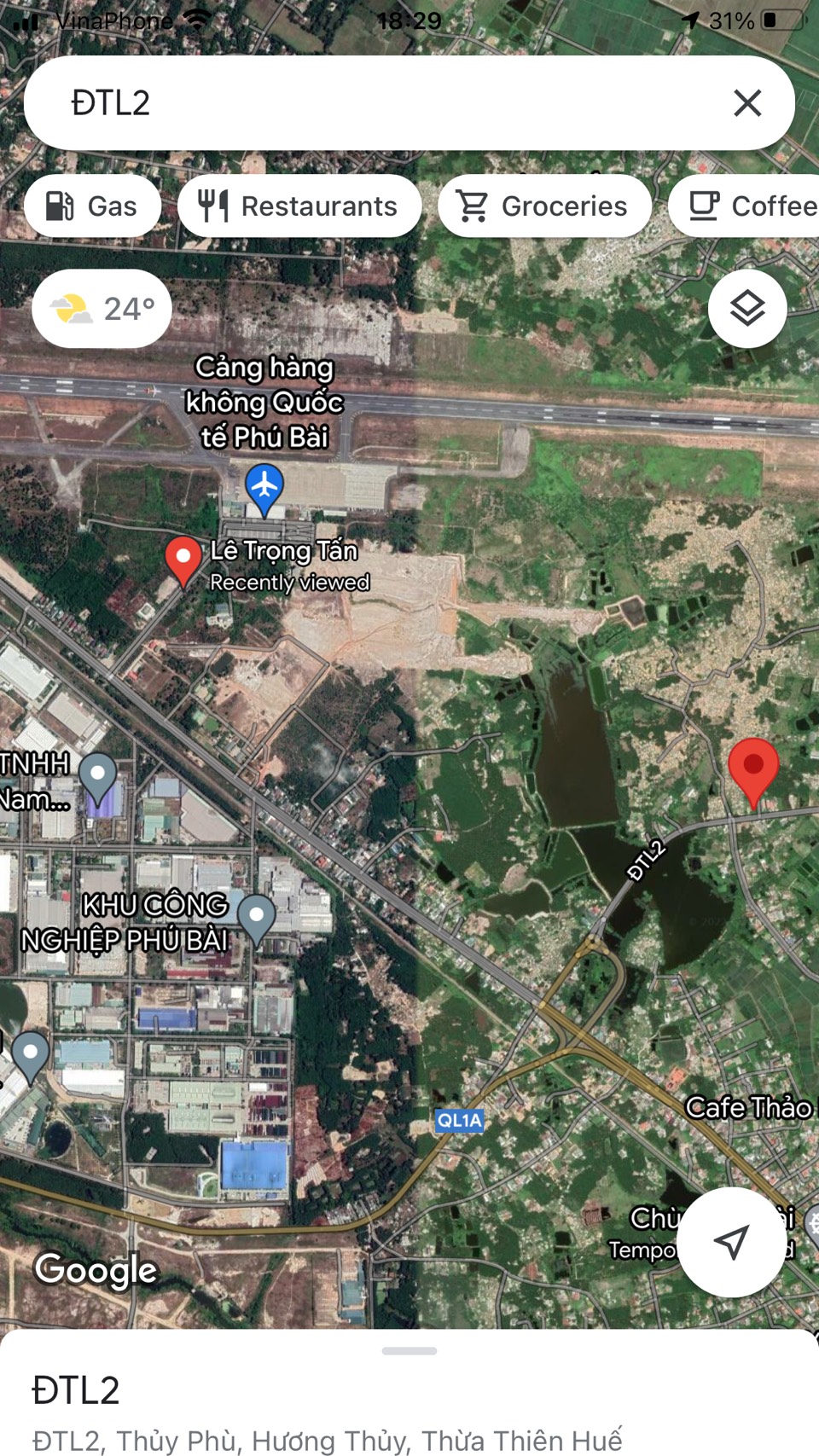The image size is (819, 1456).
Task: Clear the ĐTL2 search query
Action: click(x=747, y=103)
